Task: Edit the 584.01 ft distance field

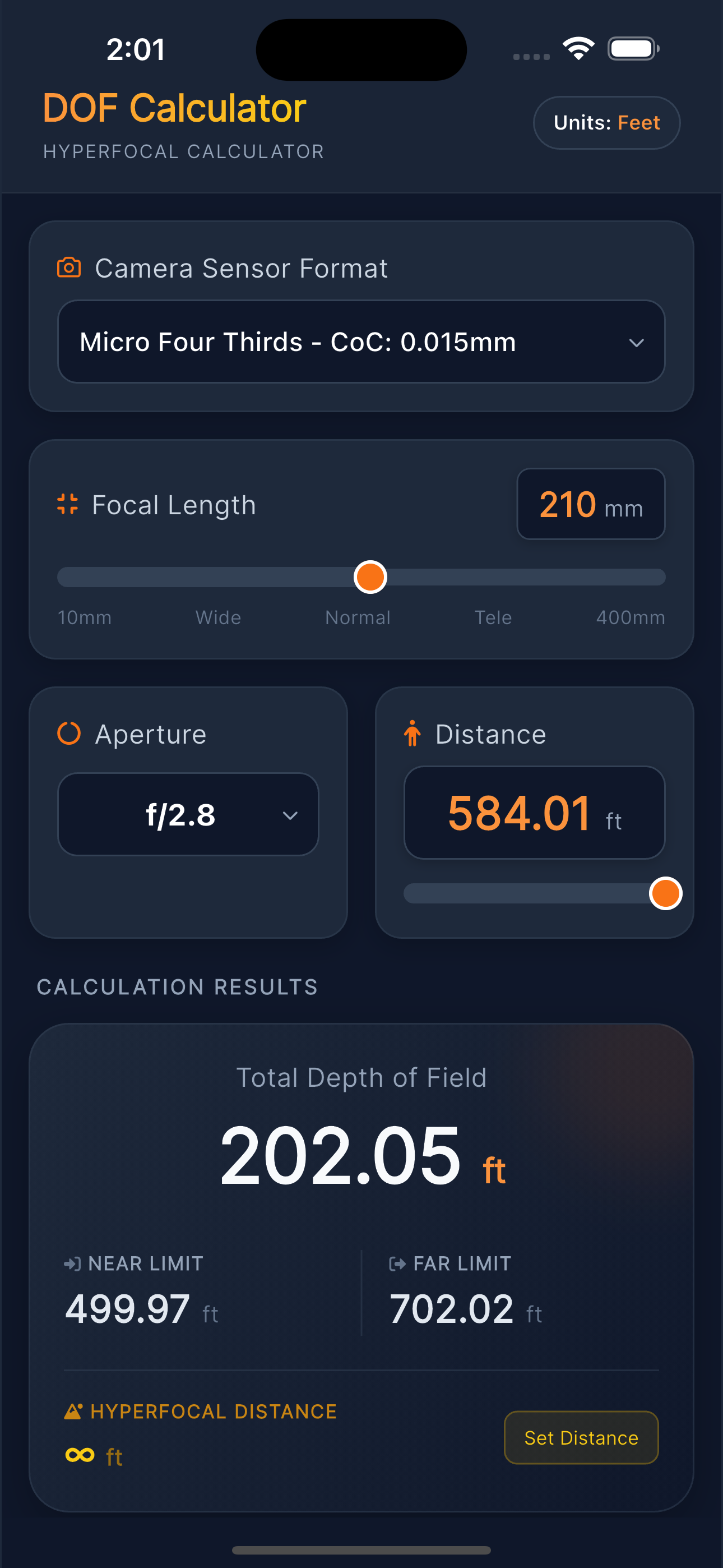Action: 534,813
